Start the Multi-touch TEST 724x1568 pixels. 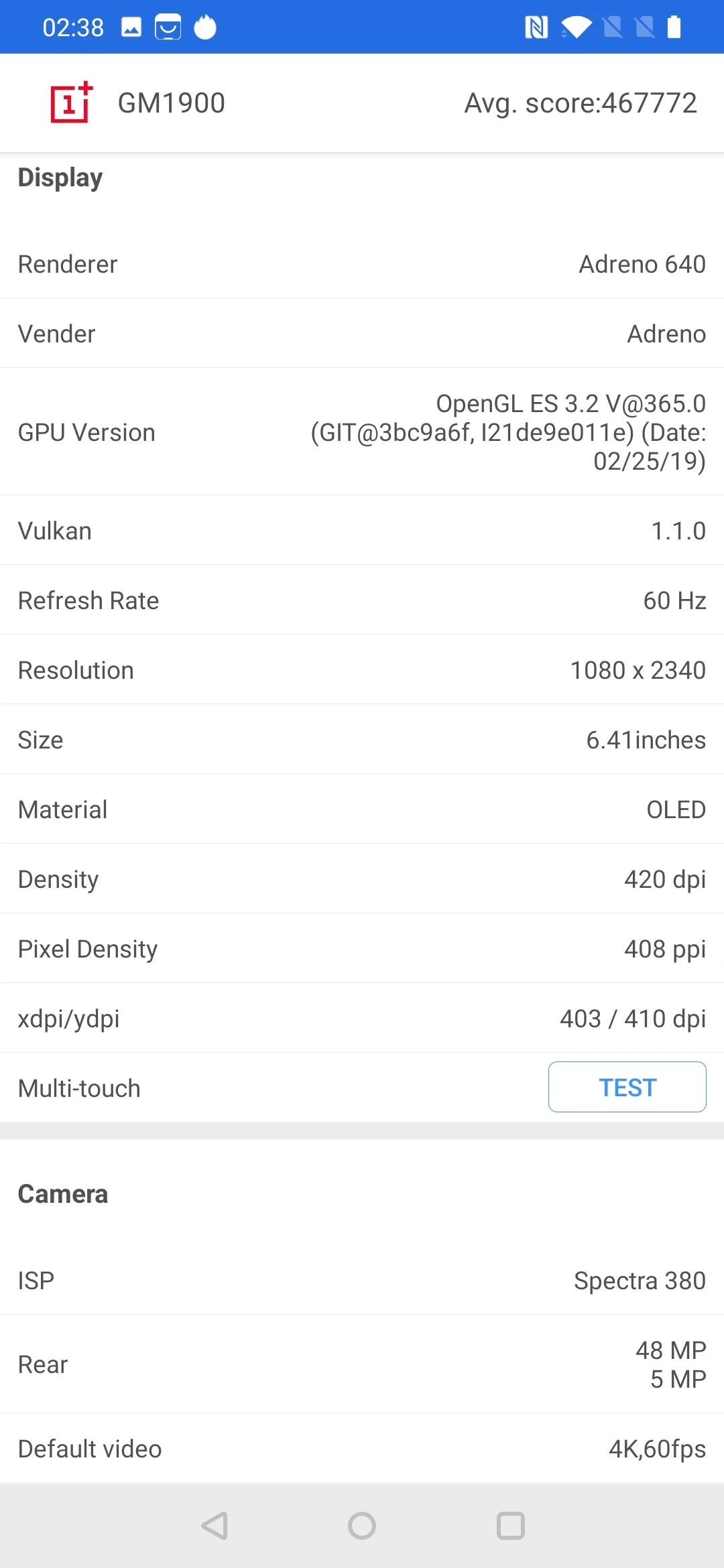point(627,1087)
